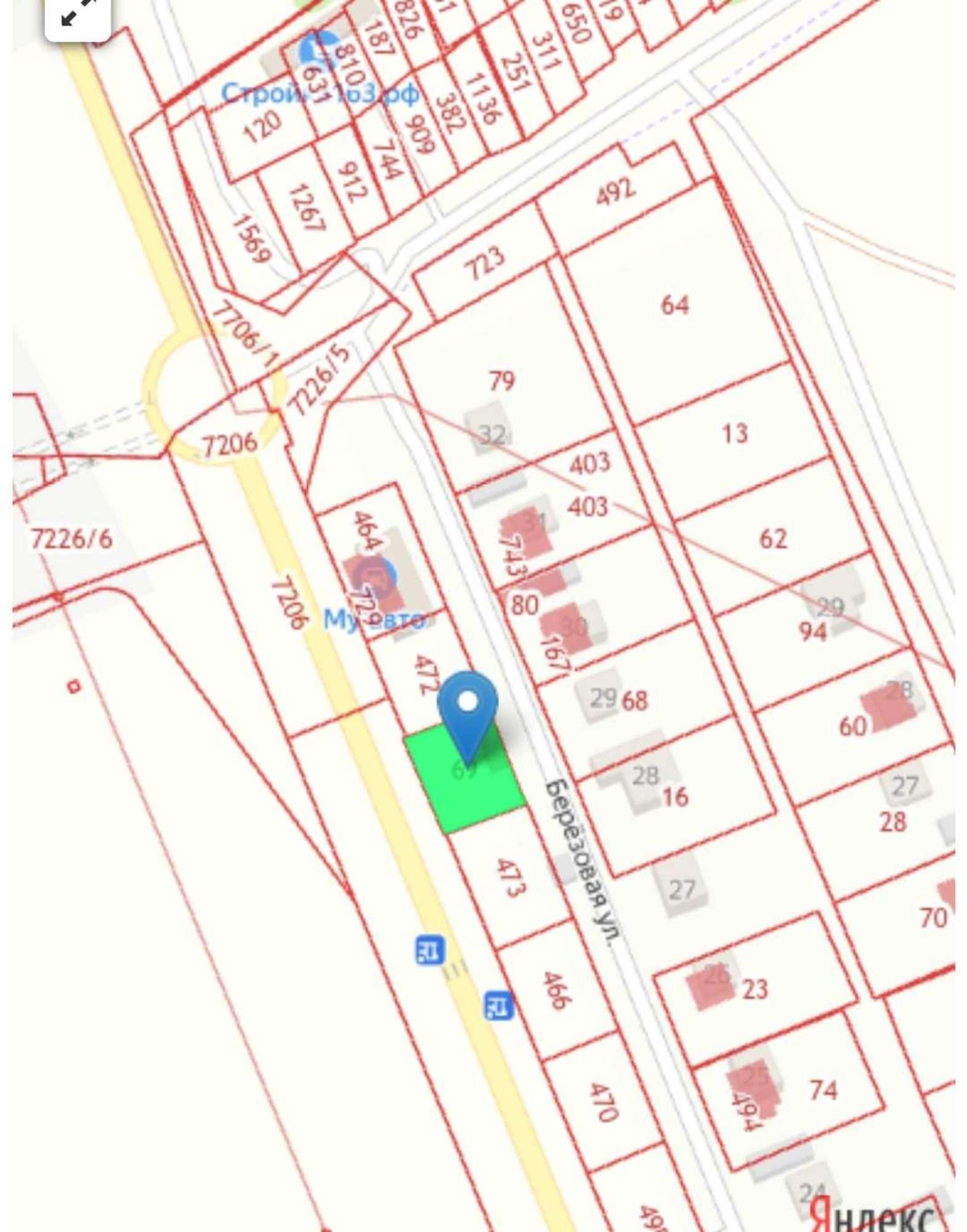The height and width of the screenshot is (1232, 967).
Task: Toggle the map fullscreen arrows button
Action: coord(78,15)
